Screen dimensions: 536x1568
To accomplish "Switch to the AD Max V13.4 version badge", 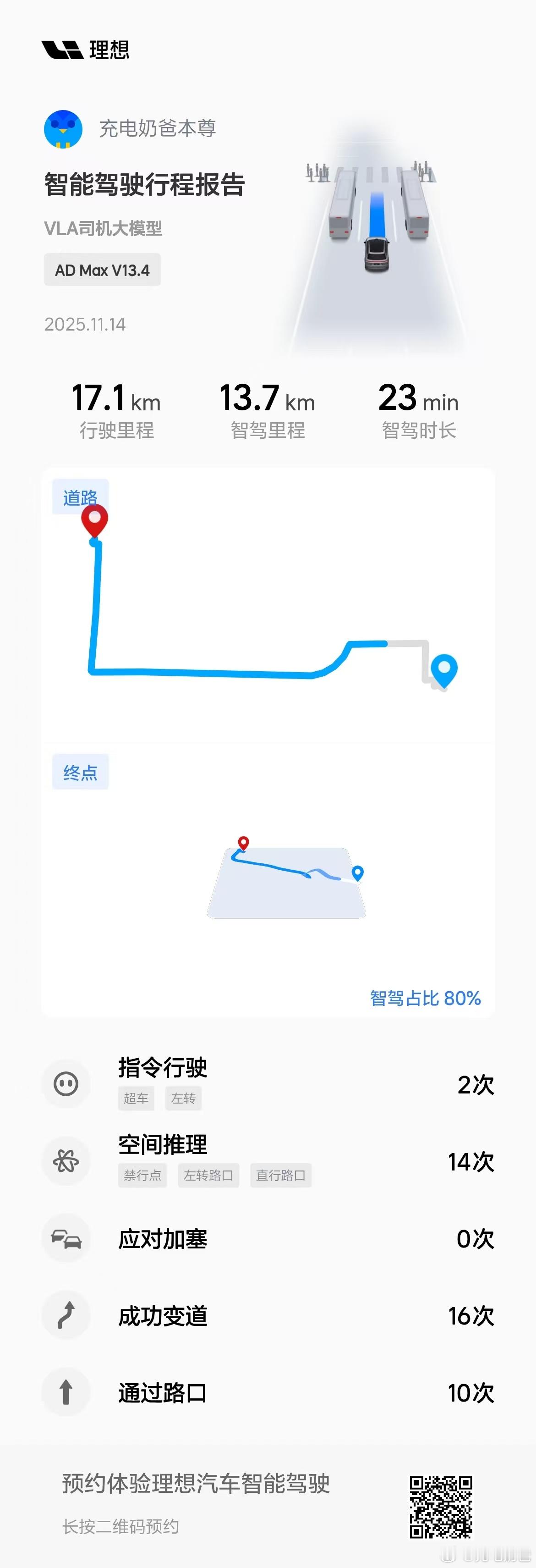I will (102, 270).
